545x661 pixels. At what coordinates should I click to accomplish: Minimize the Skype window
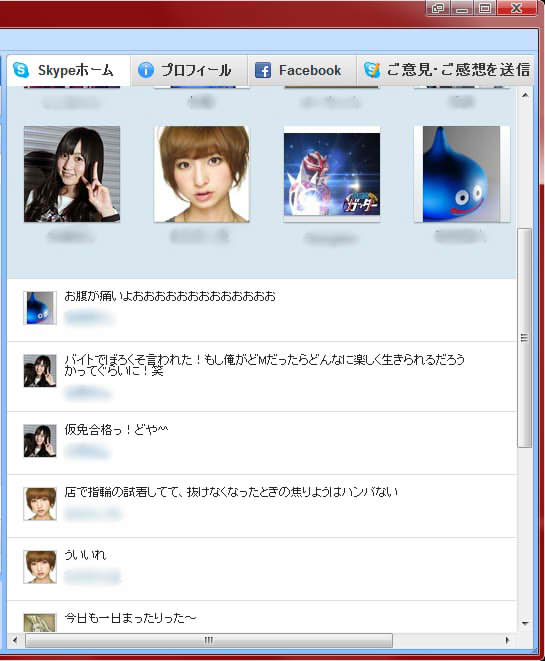coord(462,8)
